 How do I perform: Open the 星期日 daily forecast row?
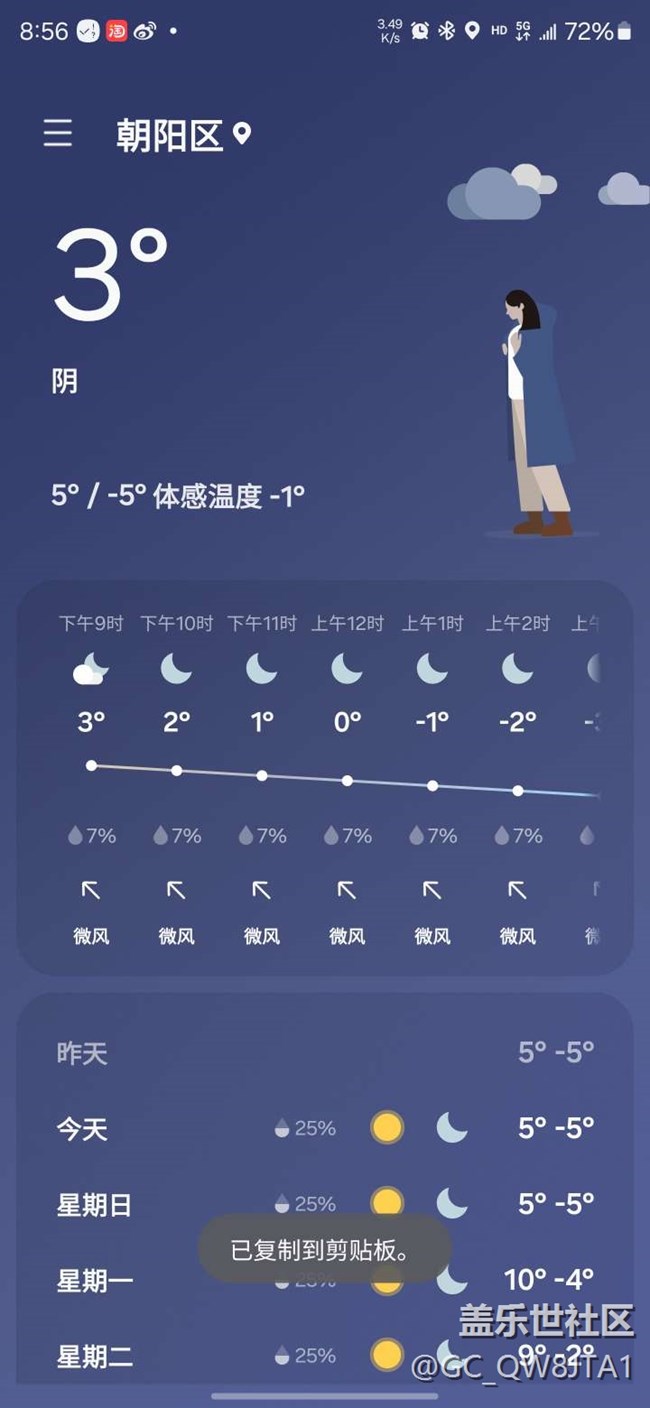point(325,1204)
